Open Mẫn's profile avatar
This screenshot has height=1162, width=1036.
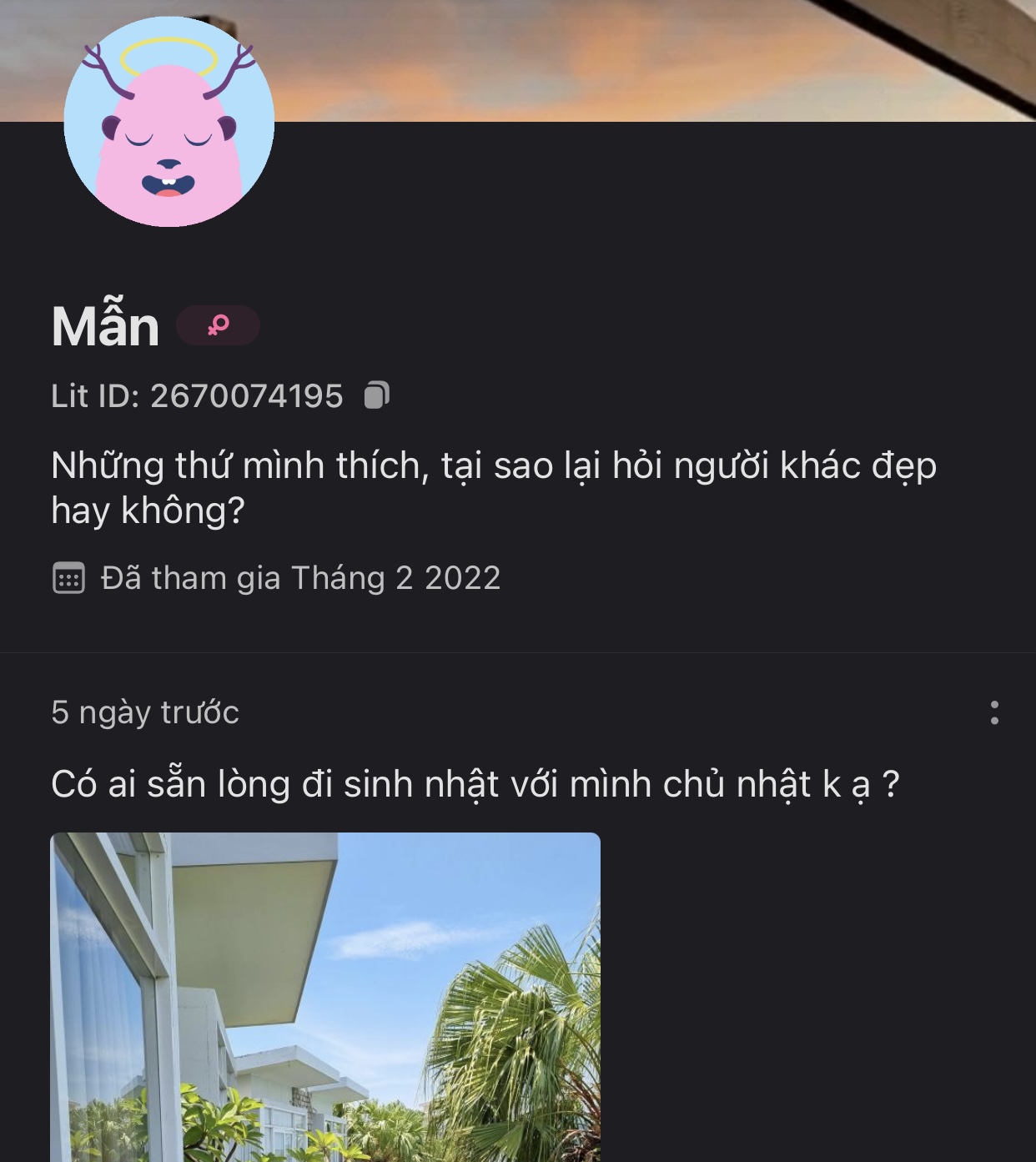[169, 122]
